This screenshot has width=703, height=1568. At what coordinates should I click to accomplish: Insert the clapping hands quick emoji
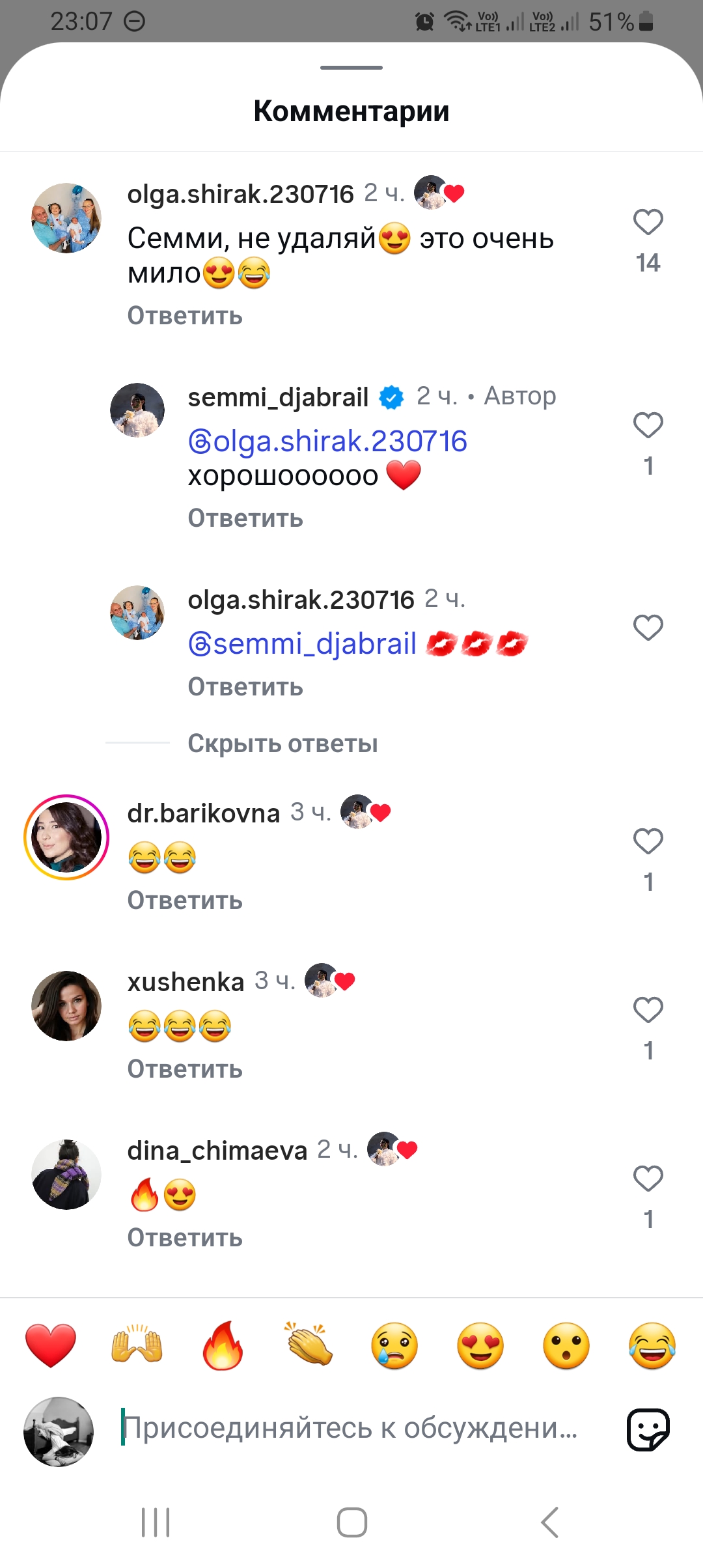click(309, 1345)
